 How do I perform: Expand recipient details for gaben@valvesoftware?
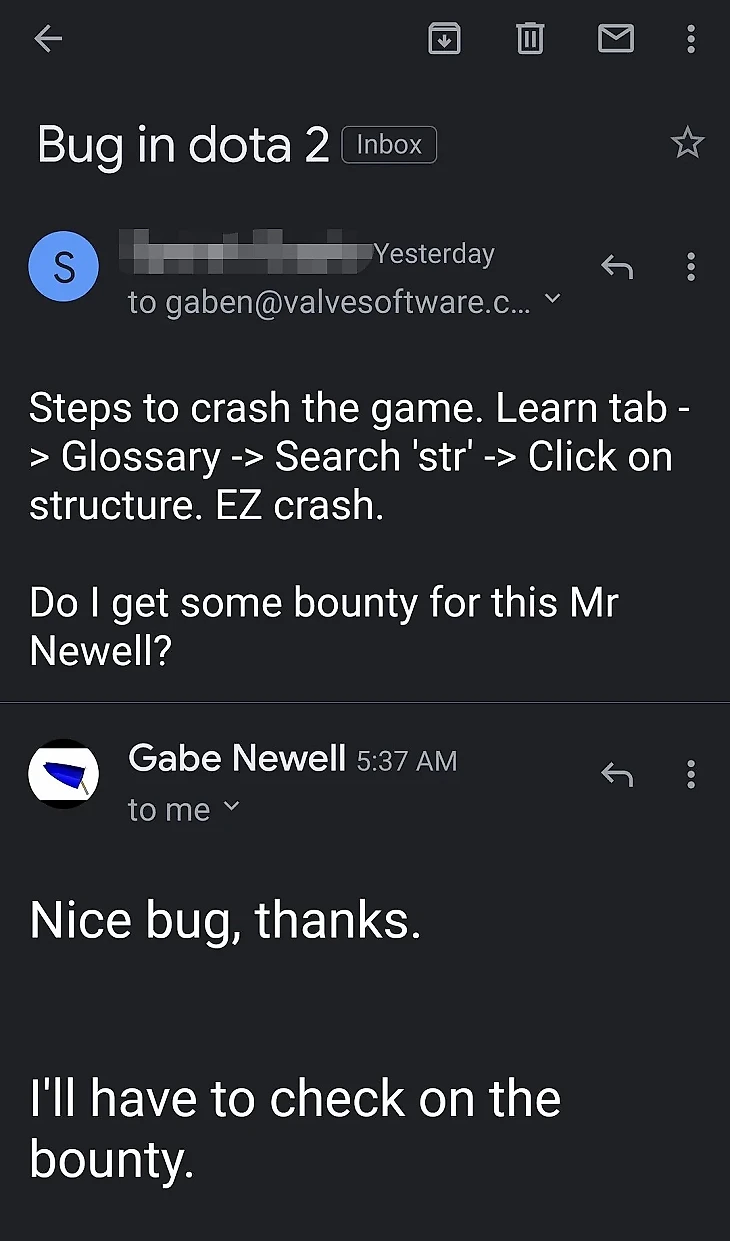pyautogui.click(x=552, y=300)
